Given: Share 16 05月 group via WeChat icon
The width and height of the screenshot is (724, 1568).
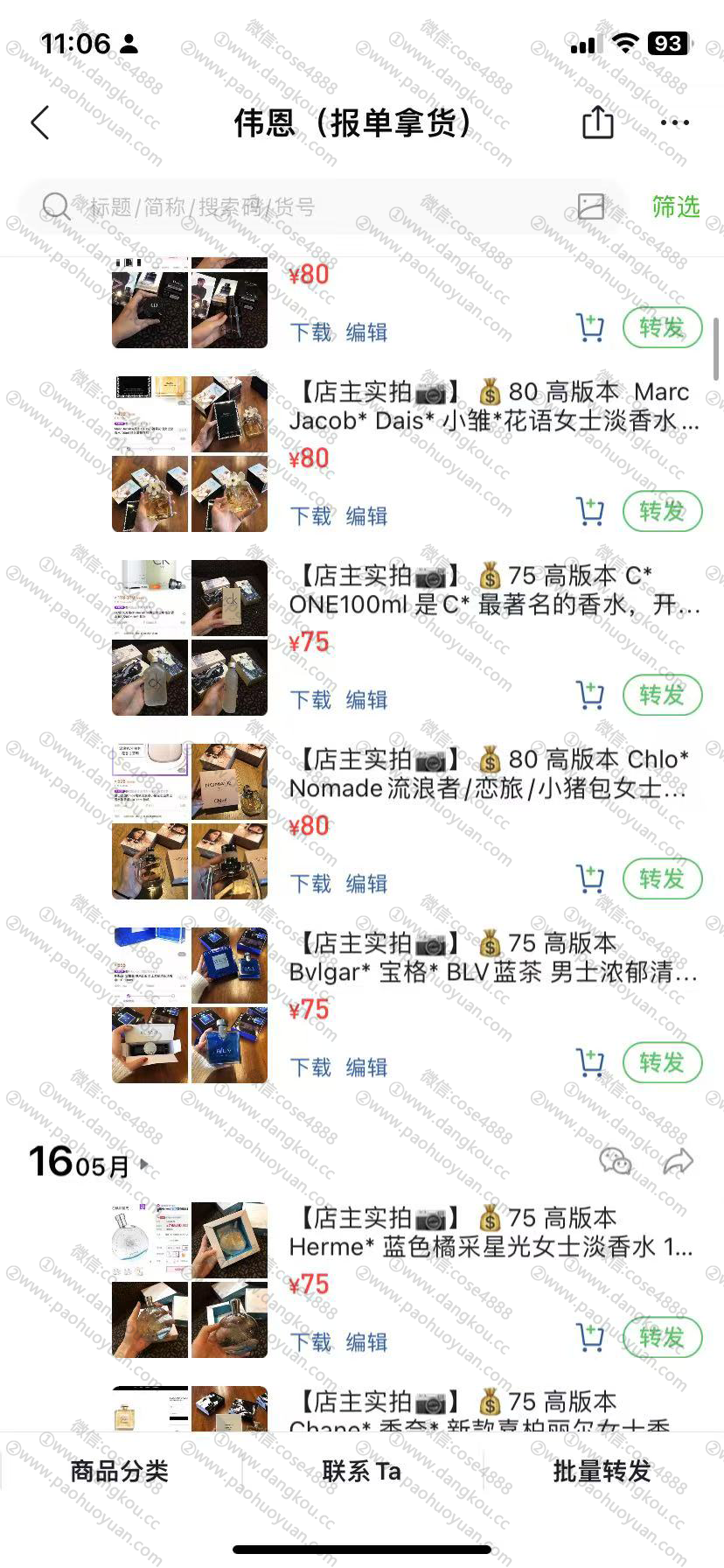Looking at the screenshot, I should click(x=616, y=1161).
